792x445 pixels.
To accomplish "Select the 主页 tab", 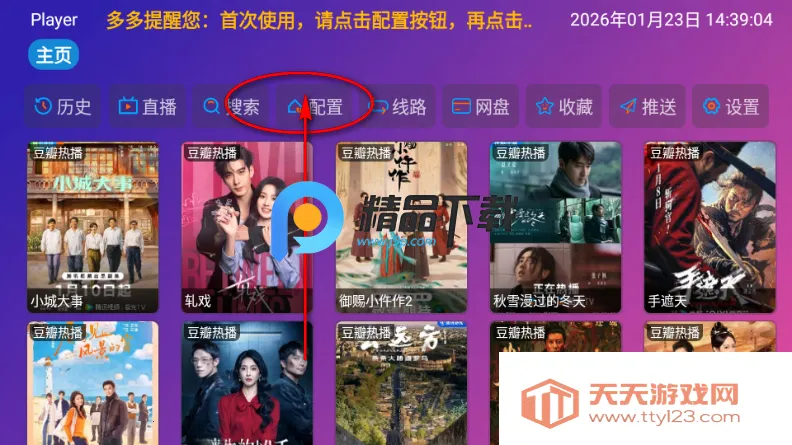I will (x=54, y=57).
